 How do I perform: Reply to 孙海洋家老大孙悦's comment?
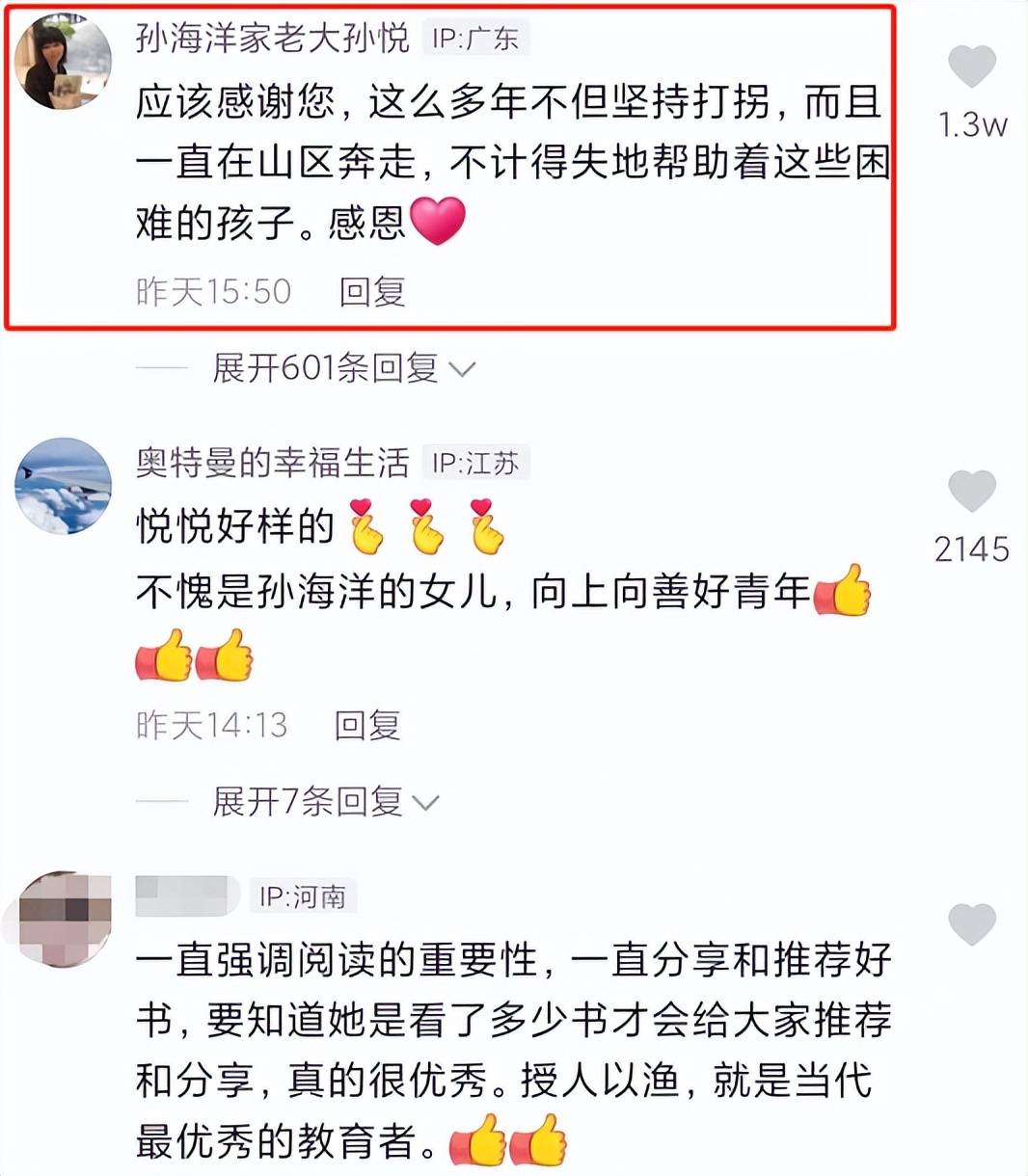point(372,291)
